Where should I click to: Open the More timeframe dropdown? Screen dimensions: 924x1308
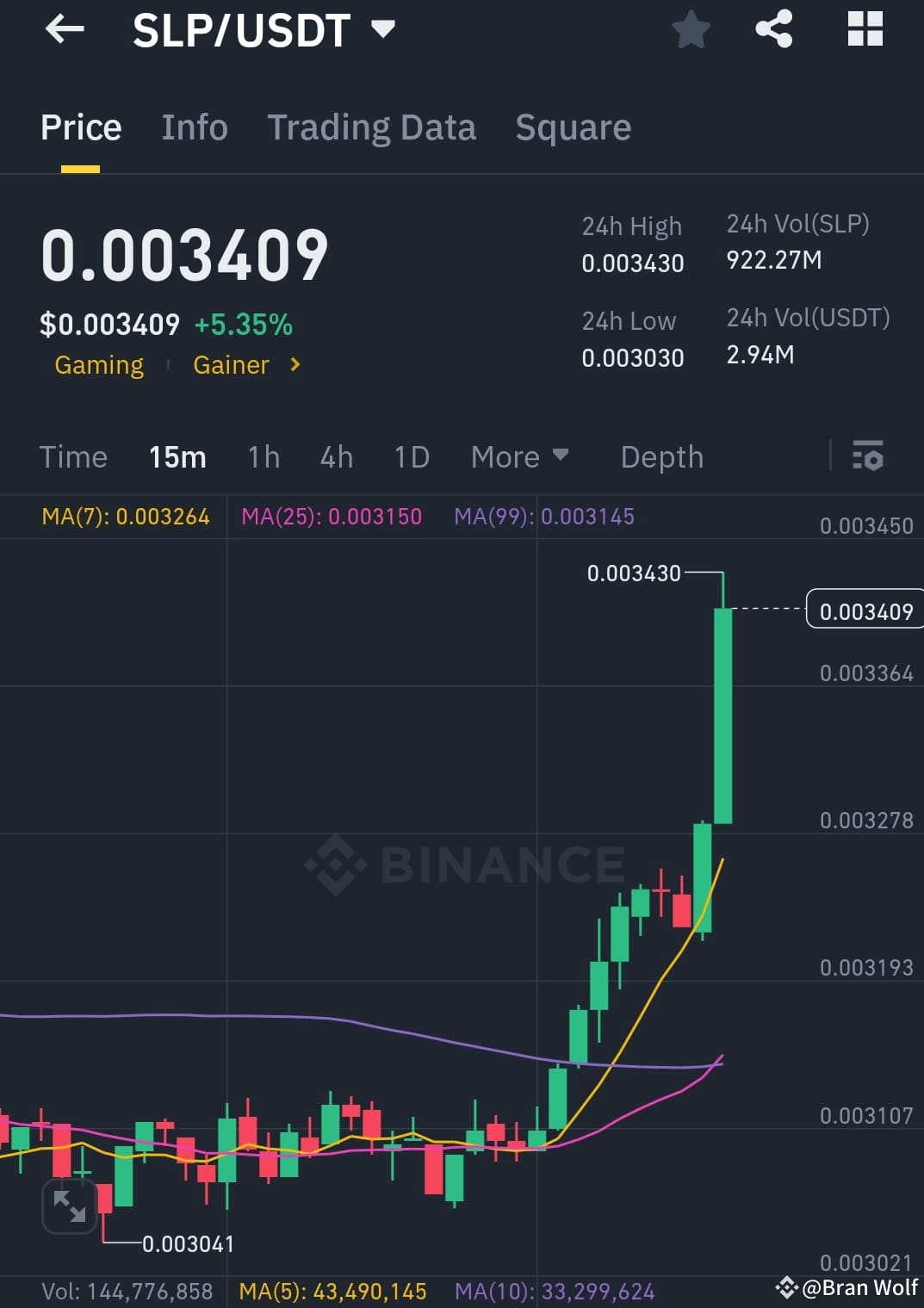click(x=518, y=457)
